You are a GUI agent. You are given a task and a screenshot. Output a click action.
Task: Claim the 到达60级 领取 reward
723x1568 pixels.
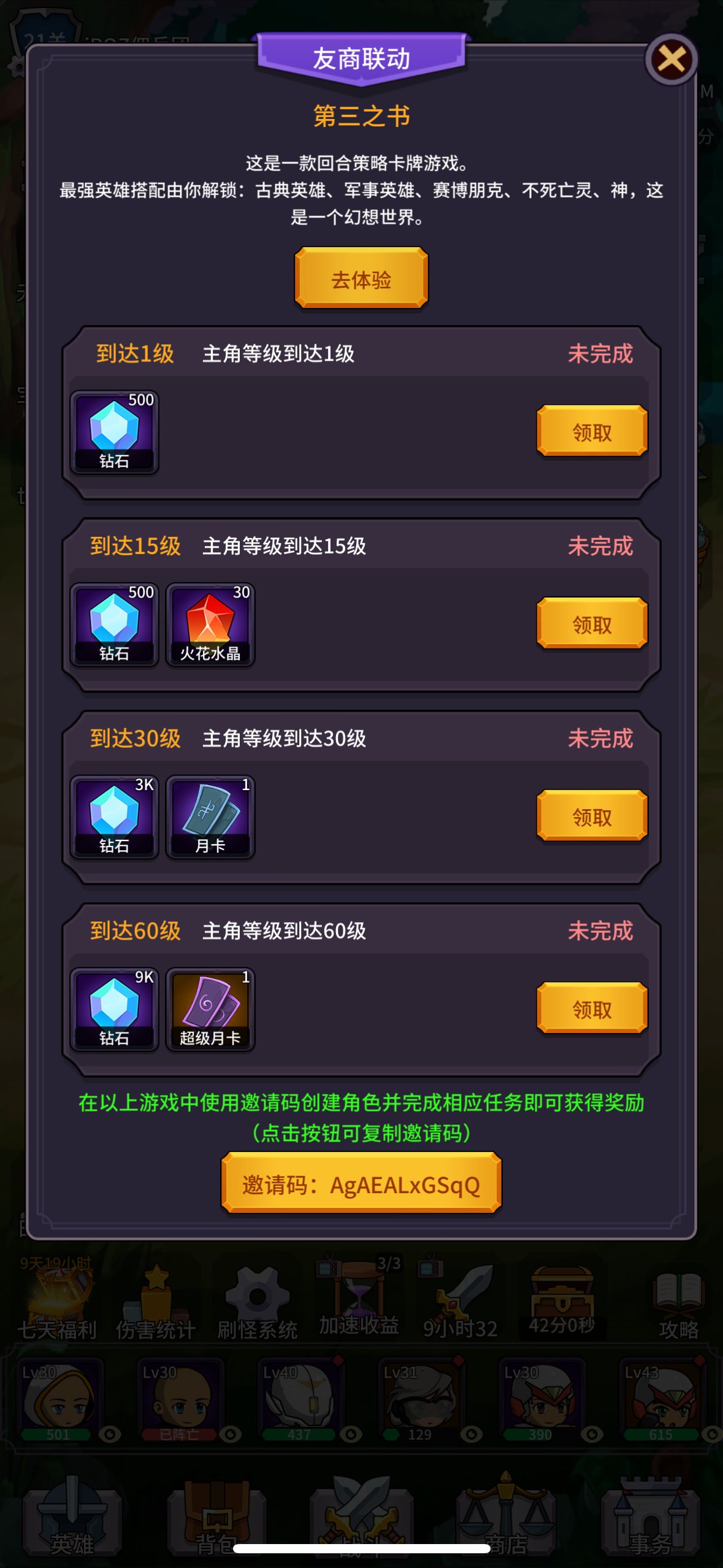point(591,1007)
